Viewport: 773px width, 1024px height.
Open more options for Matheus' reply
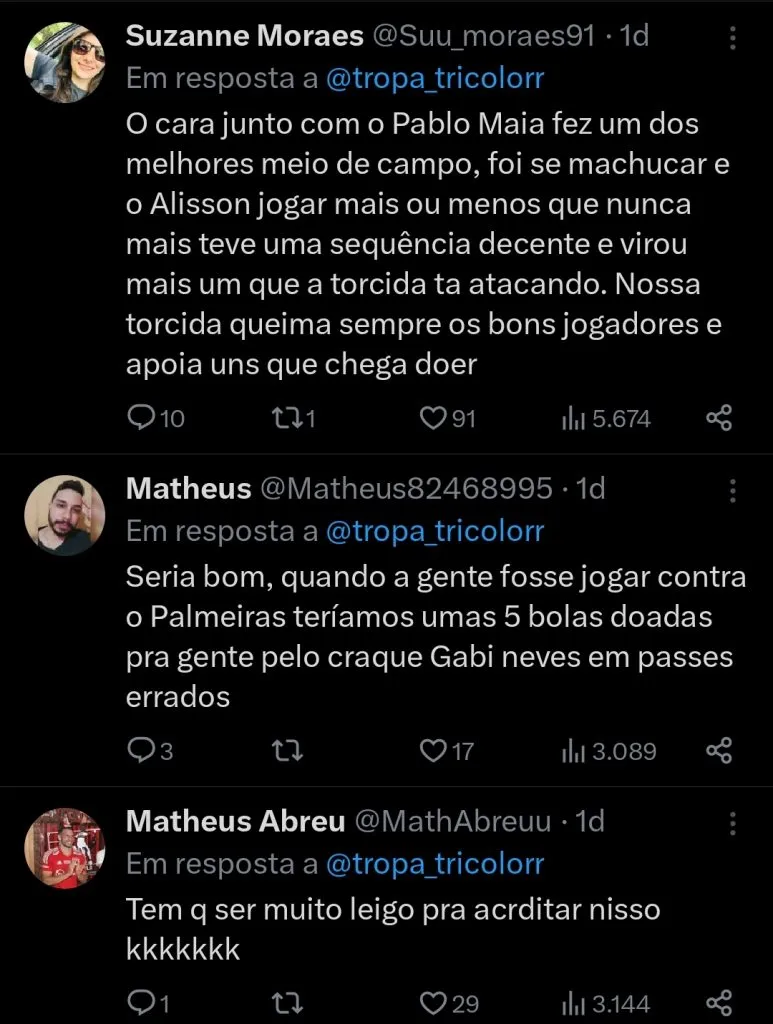(731, 489)
